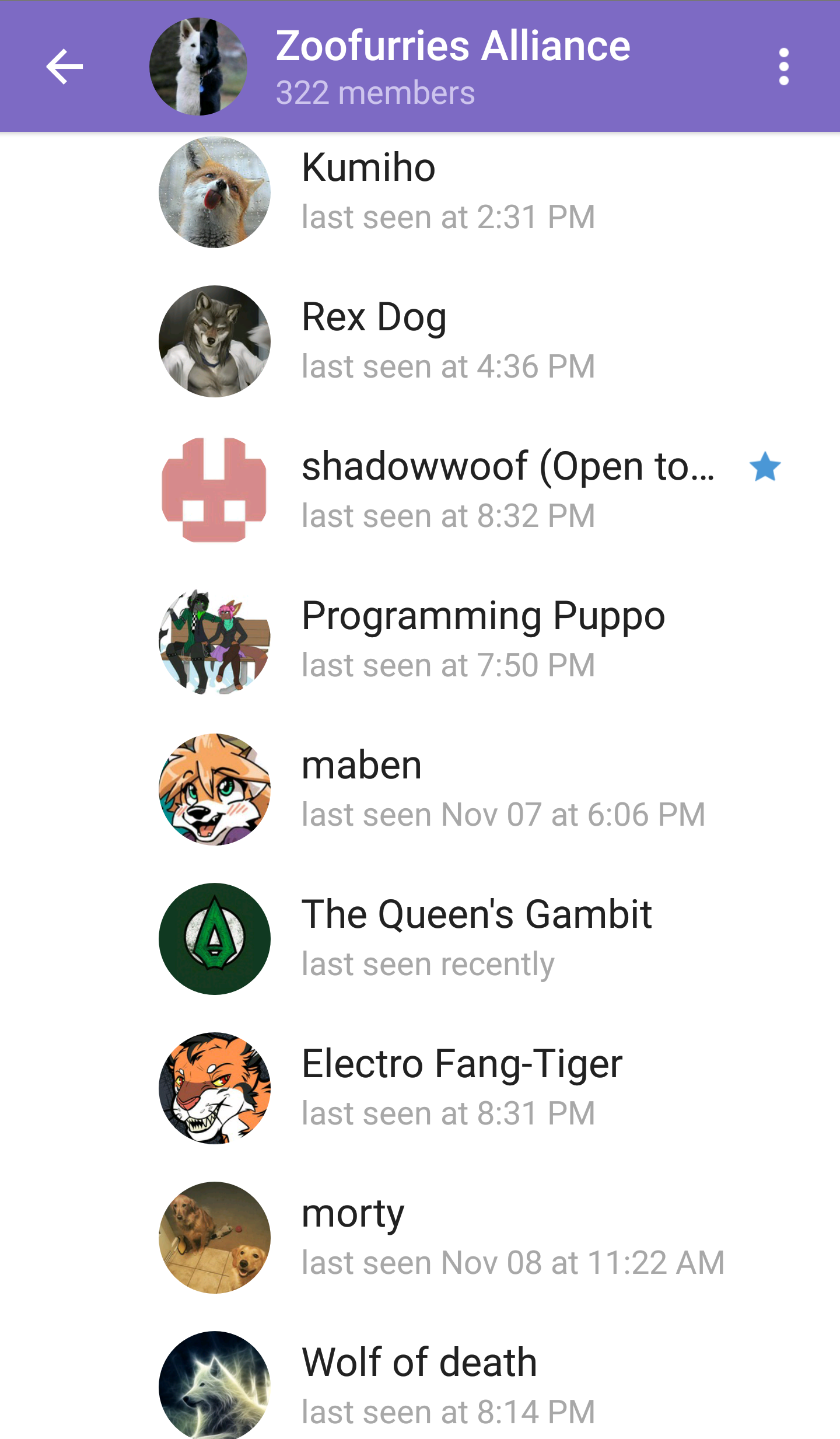The height and width of the screenshot is (1439, 840).
Task: Open the Zoofurries Alliance group photo
Action: [198, 67]
